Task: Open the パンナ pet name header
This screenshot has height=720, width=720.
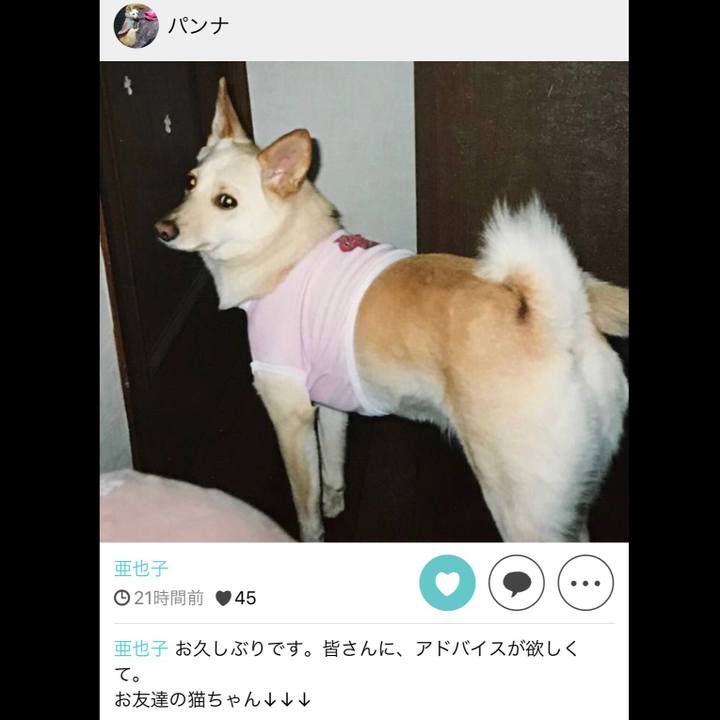Action: coord(198,26)
